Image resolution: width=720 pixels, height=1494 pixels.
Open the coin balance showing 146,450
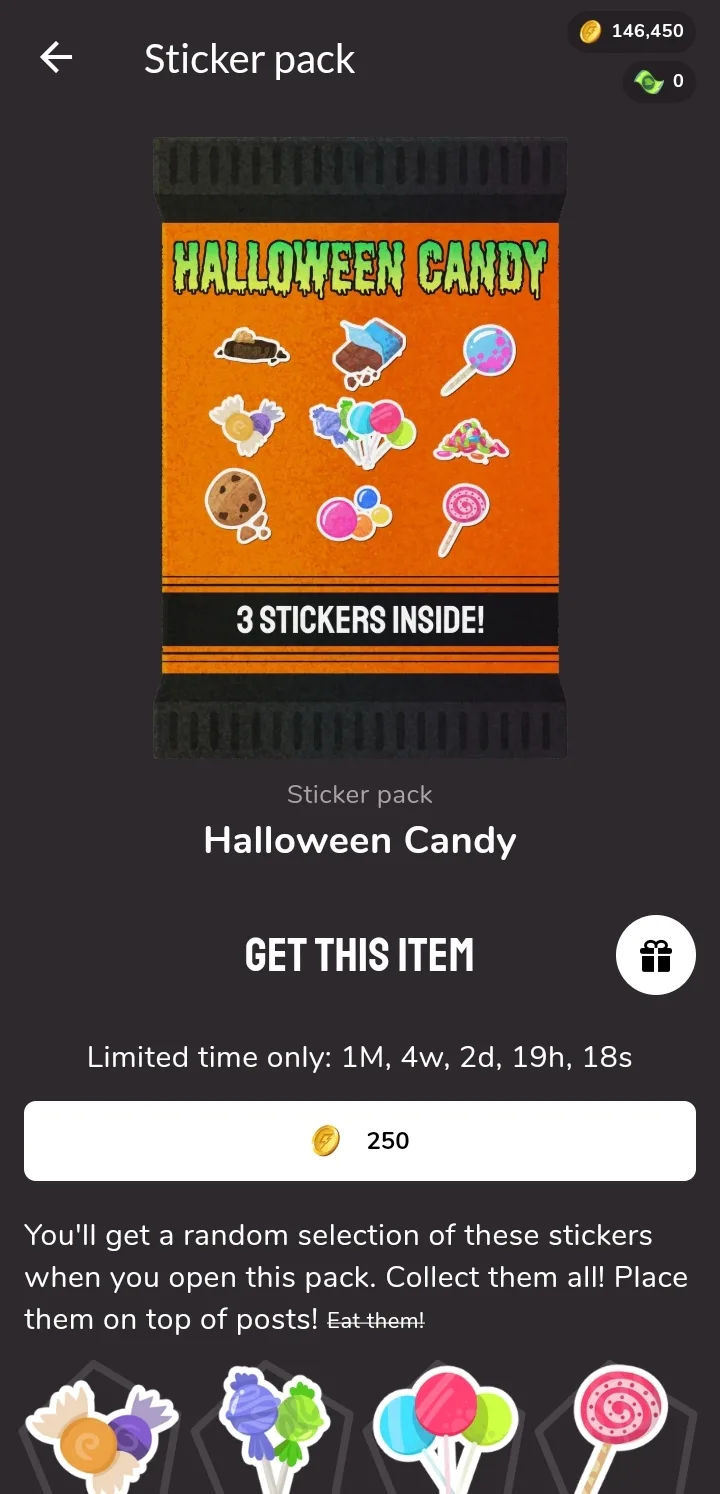tap(632, 31)
